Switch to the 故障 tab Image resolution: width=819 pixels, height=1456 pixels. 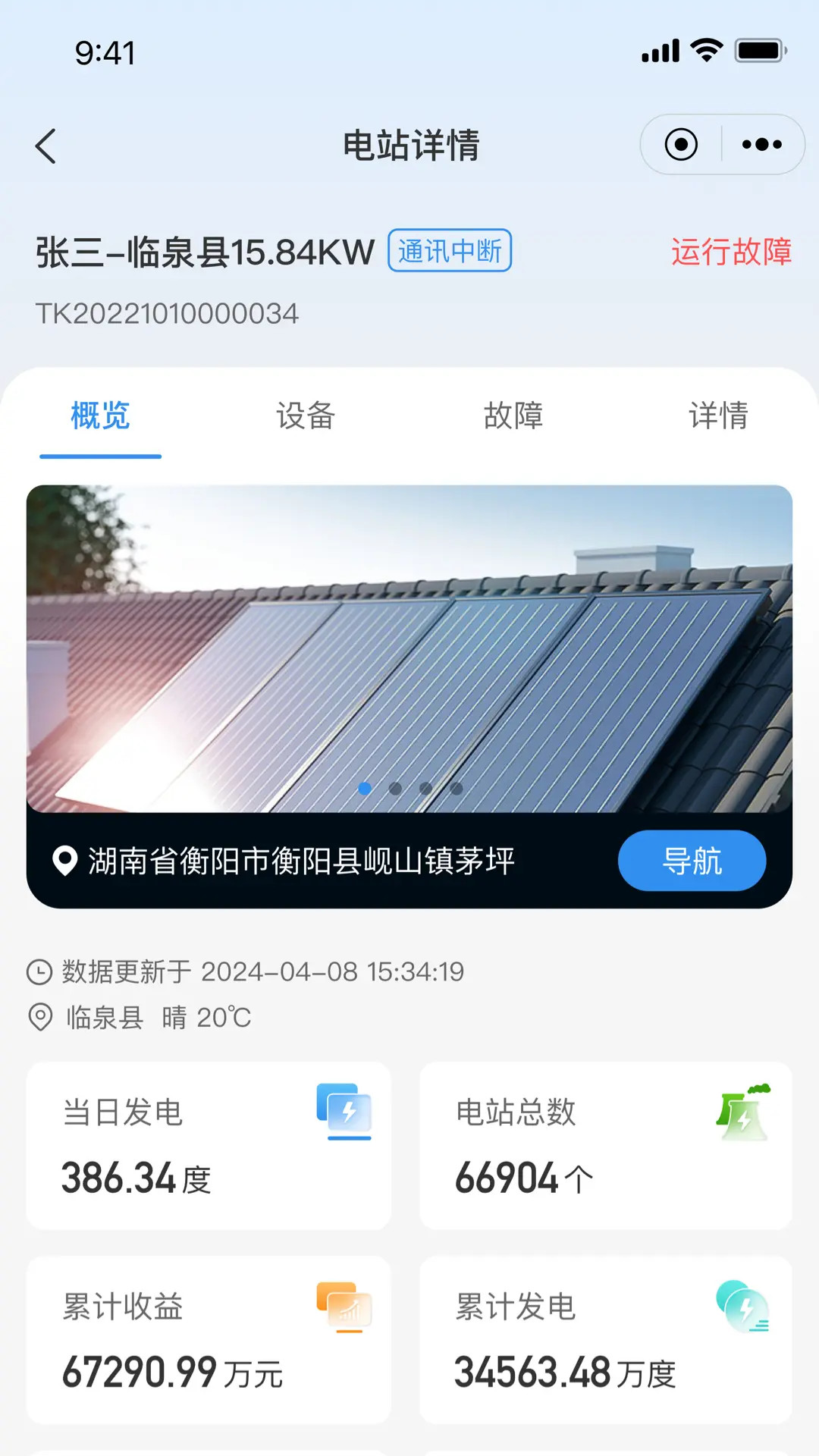pyautogui.click(x=513, y=416)
